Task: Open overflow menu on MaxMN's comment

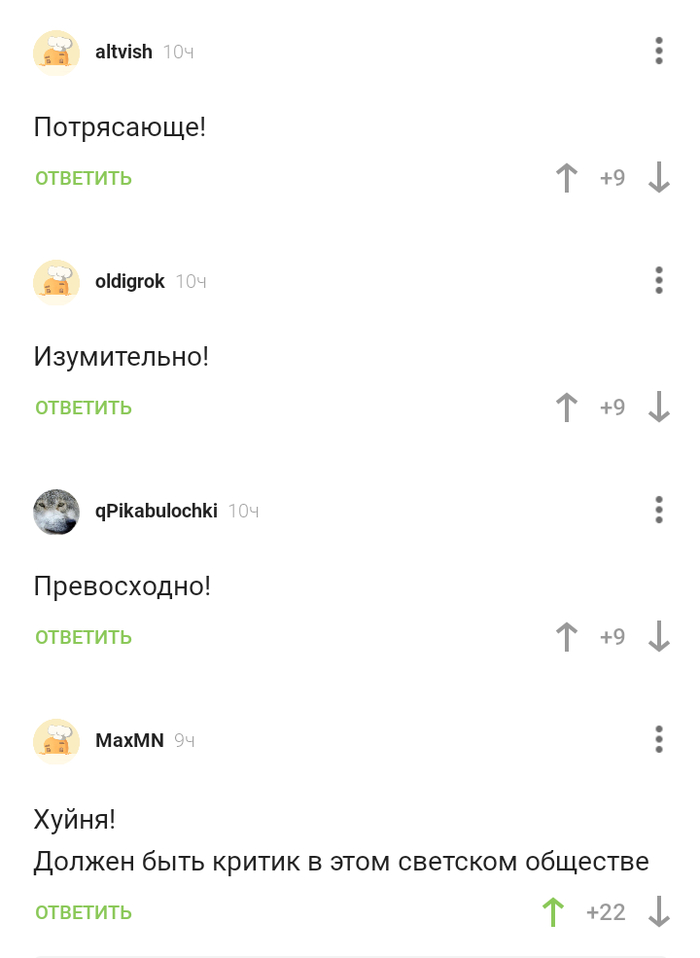Action: pos(658,740)
